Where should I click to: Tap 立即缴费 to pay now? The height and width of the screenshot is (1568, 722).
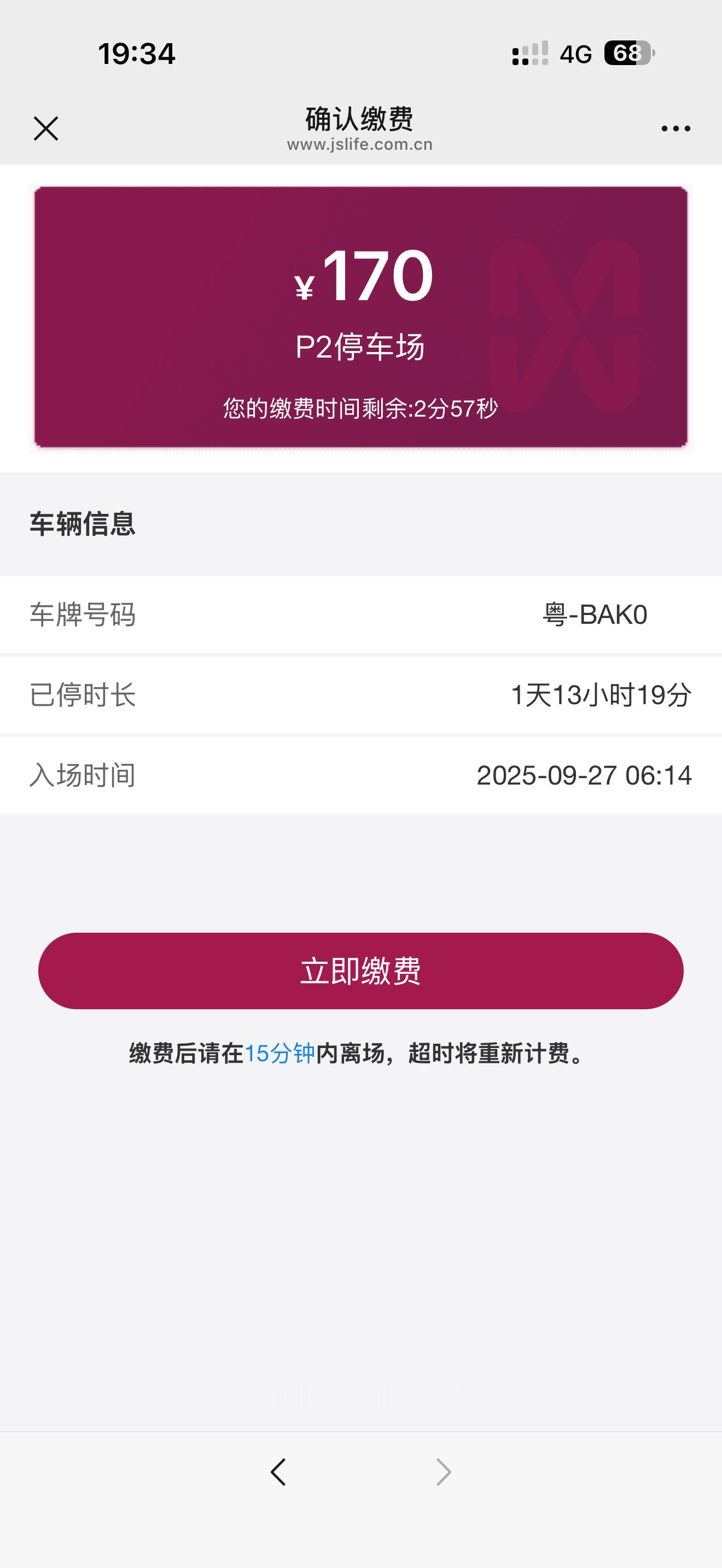tap(360, 971)
